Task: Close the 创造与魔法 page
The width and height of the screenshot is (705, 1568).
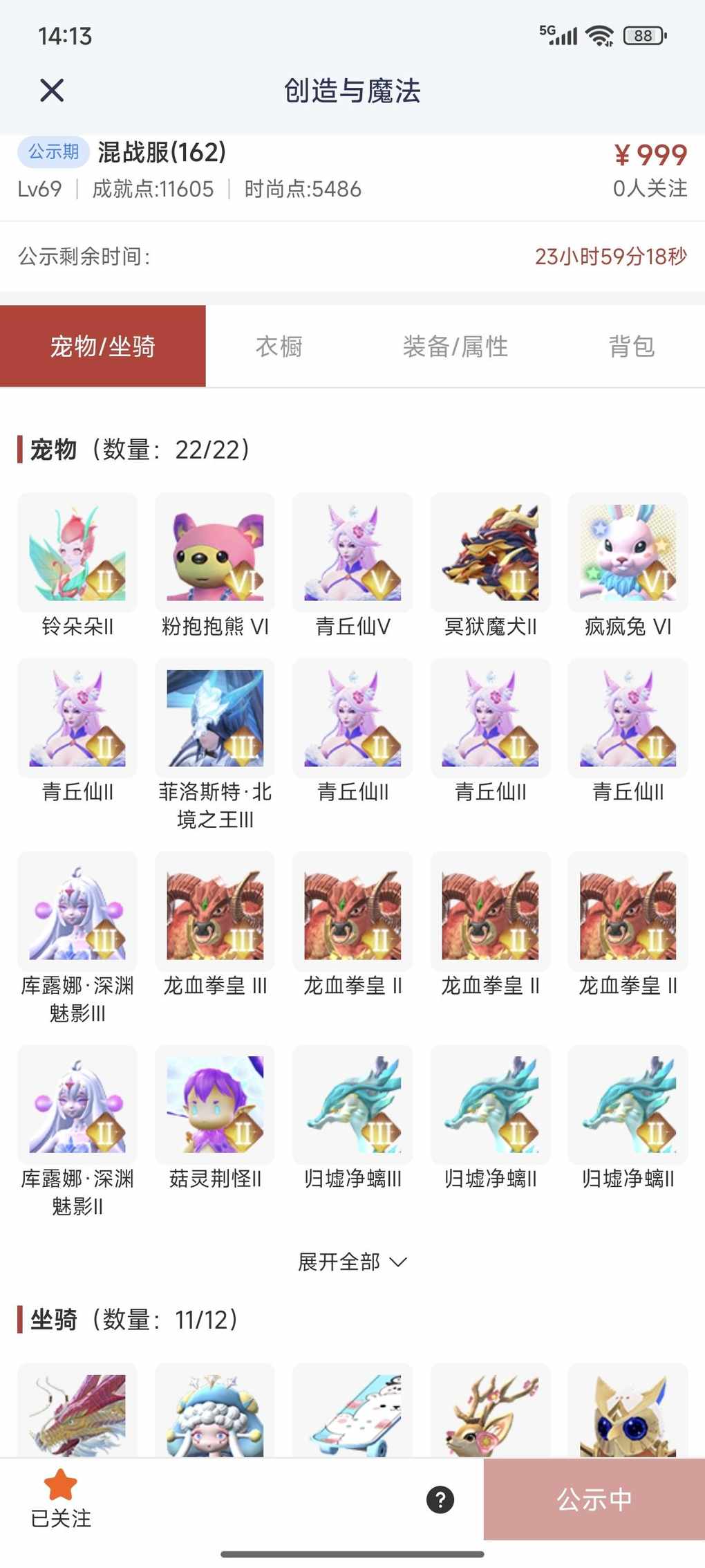Action: pos(52,91)
